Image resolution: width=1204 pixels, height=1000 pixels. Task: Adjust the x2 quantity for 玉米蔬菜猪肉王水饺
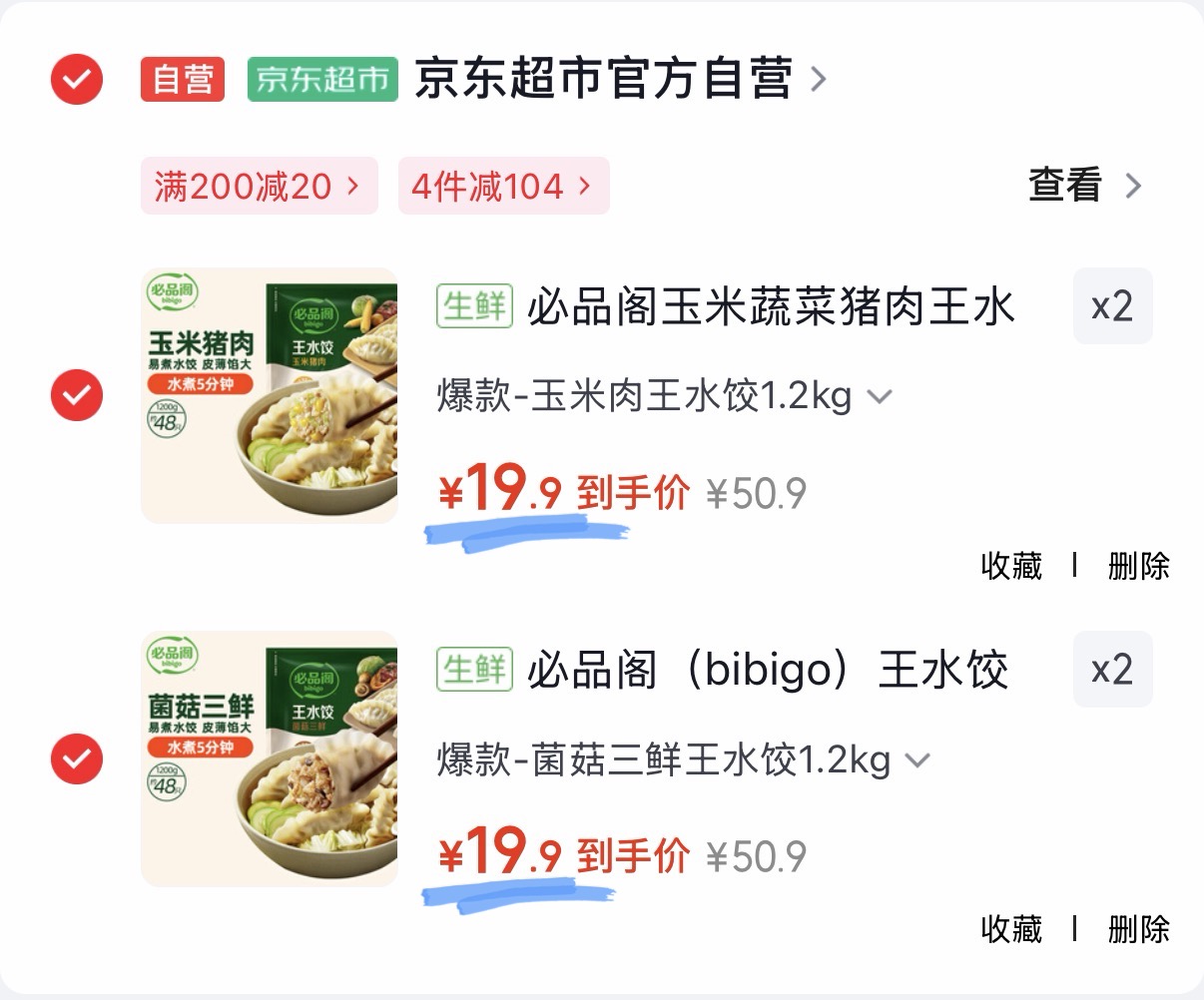click(1112, 306)
